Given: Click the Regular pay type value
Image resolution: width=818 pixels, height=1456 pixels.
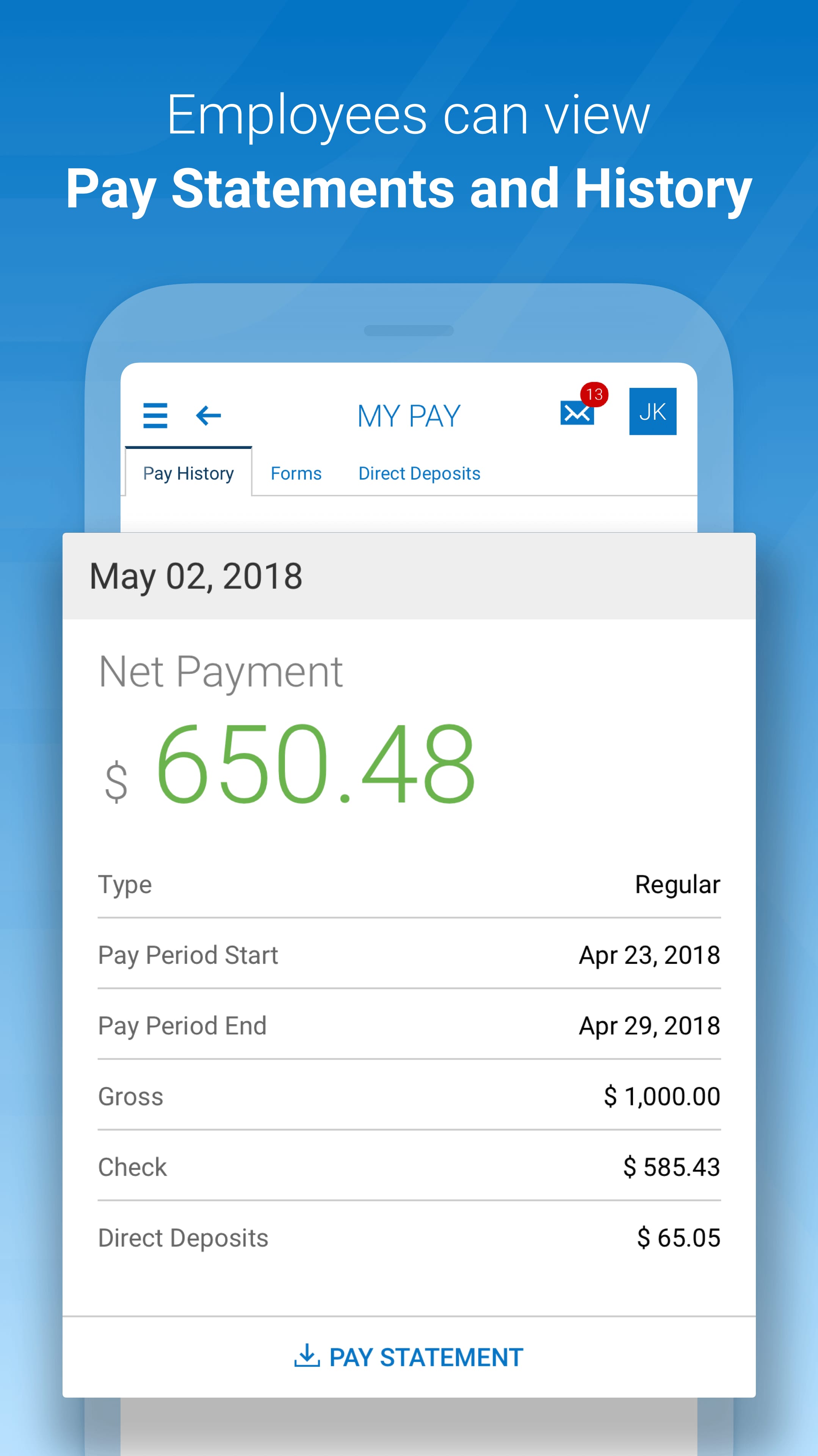Looking at the screenshot, I should coord(677,885).
